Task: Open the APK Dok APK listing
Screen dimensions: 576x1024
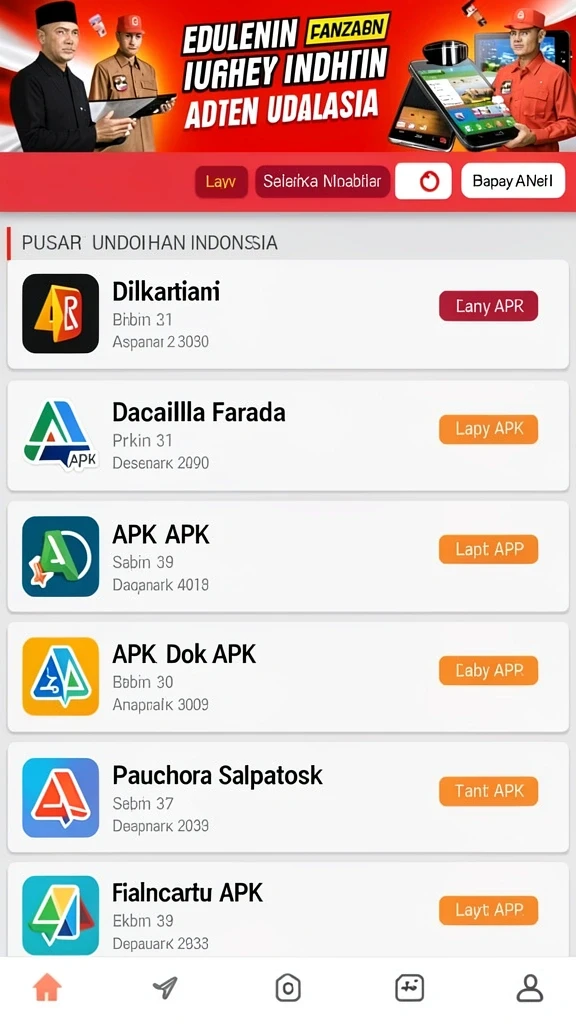Action: (x=288, y=677)
